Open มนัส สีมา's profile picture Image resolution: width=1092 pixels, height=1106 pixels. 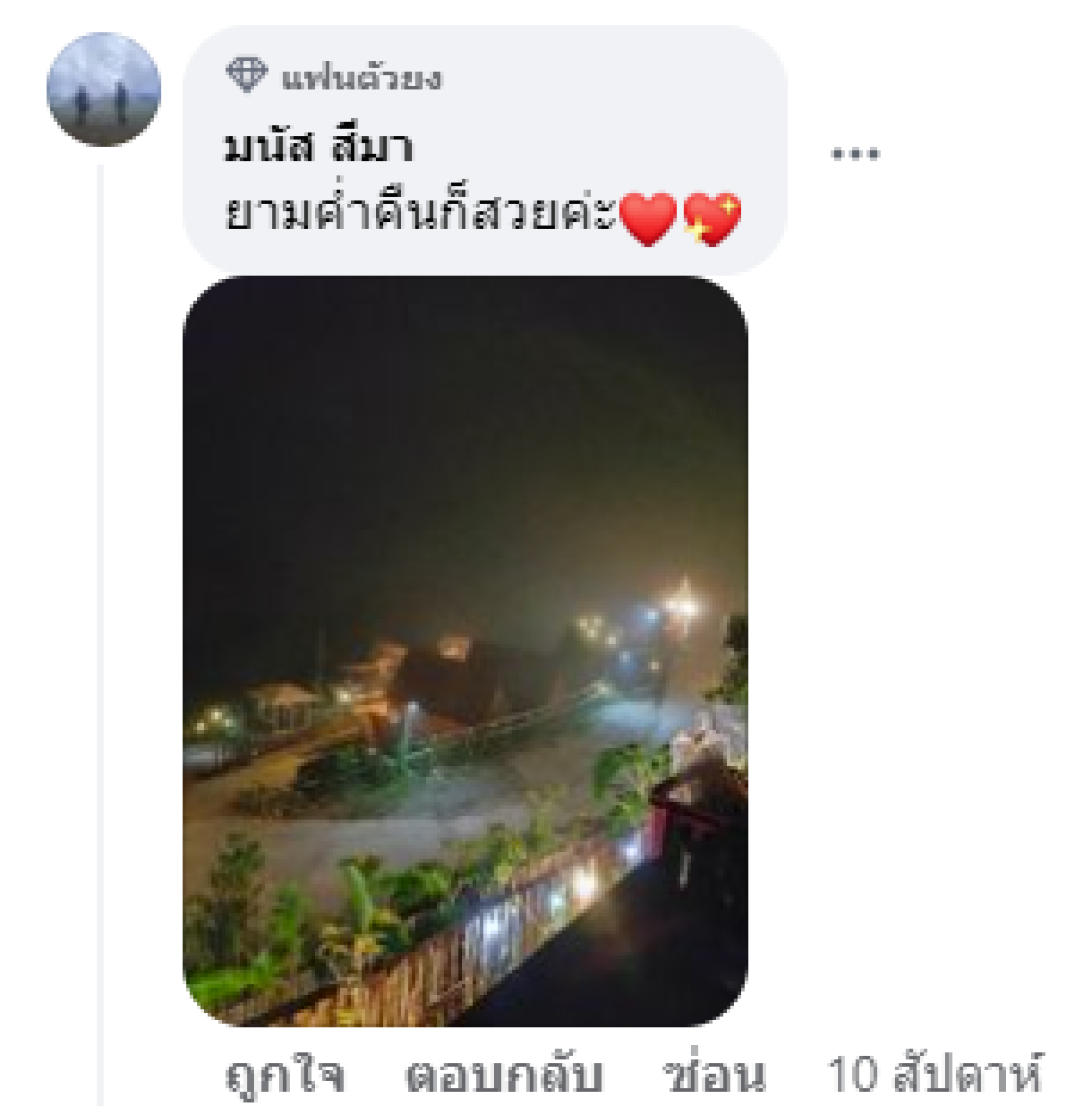(x=104, y=89)
